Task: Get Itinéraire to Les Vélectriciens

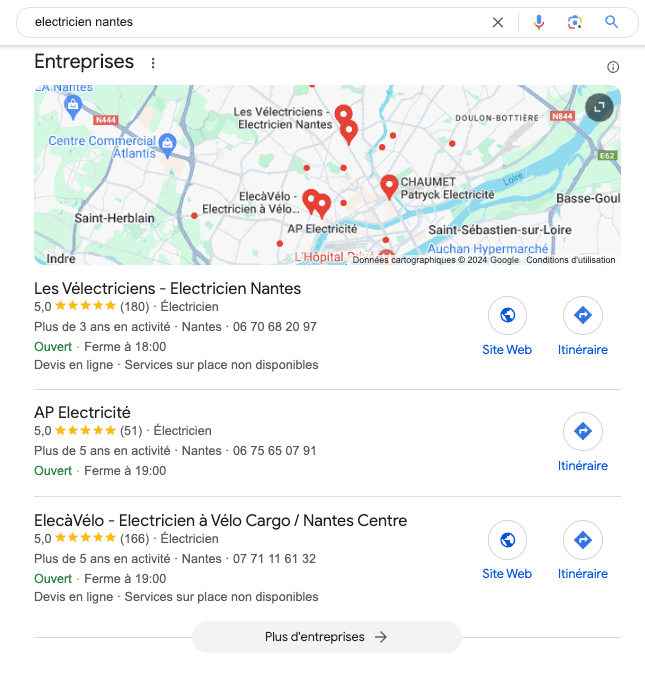Action: (x=583, y=327)
